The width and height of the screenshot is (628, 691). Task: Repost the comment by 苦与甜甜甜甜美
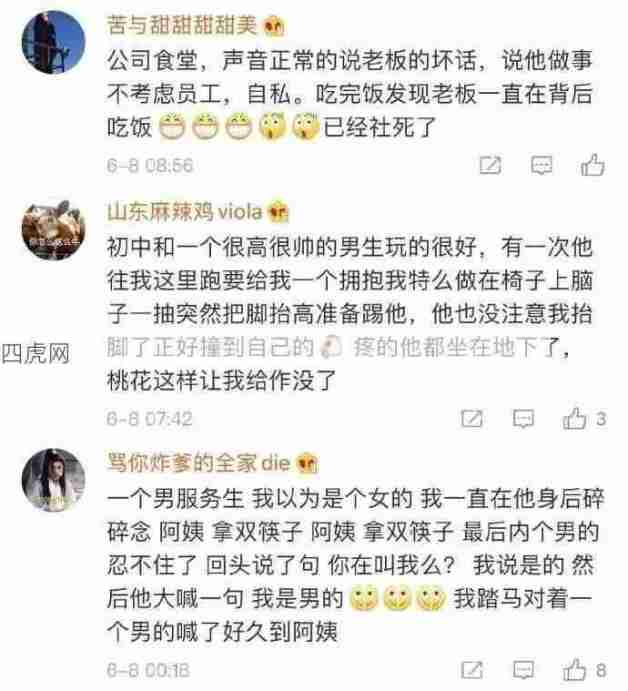490,165
